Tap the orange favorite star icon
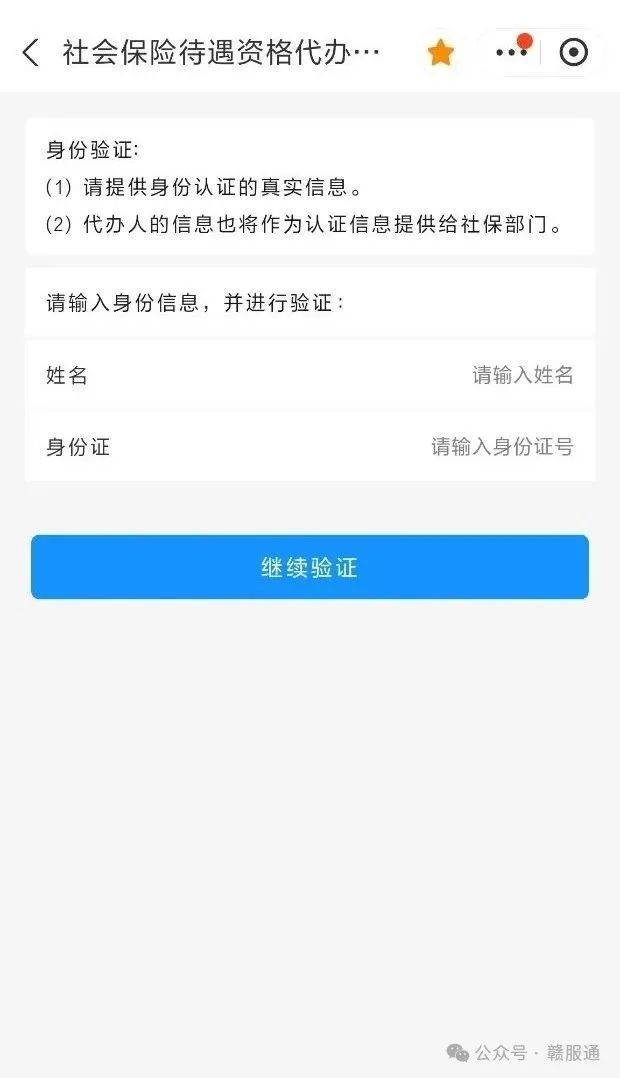This screenshot has height=1078, width=620. pyautogui.click(x=441, y=52)
